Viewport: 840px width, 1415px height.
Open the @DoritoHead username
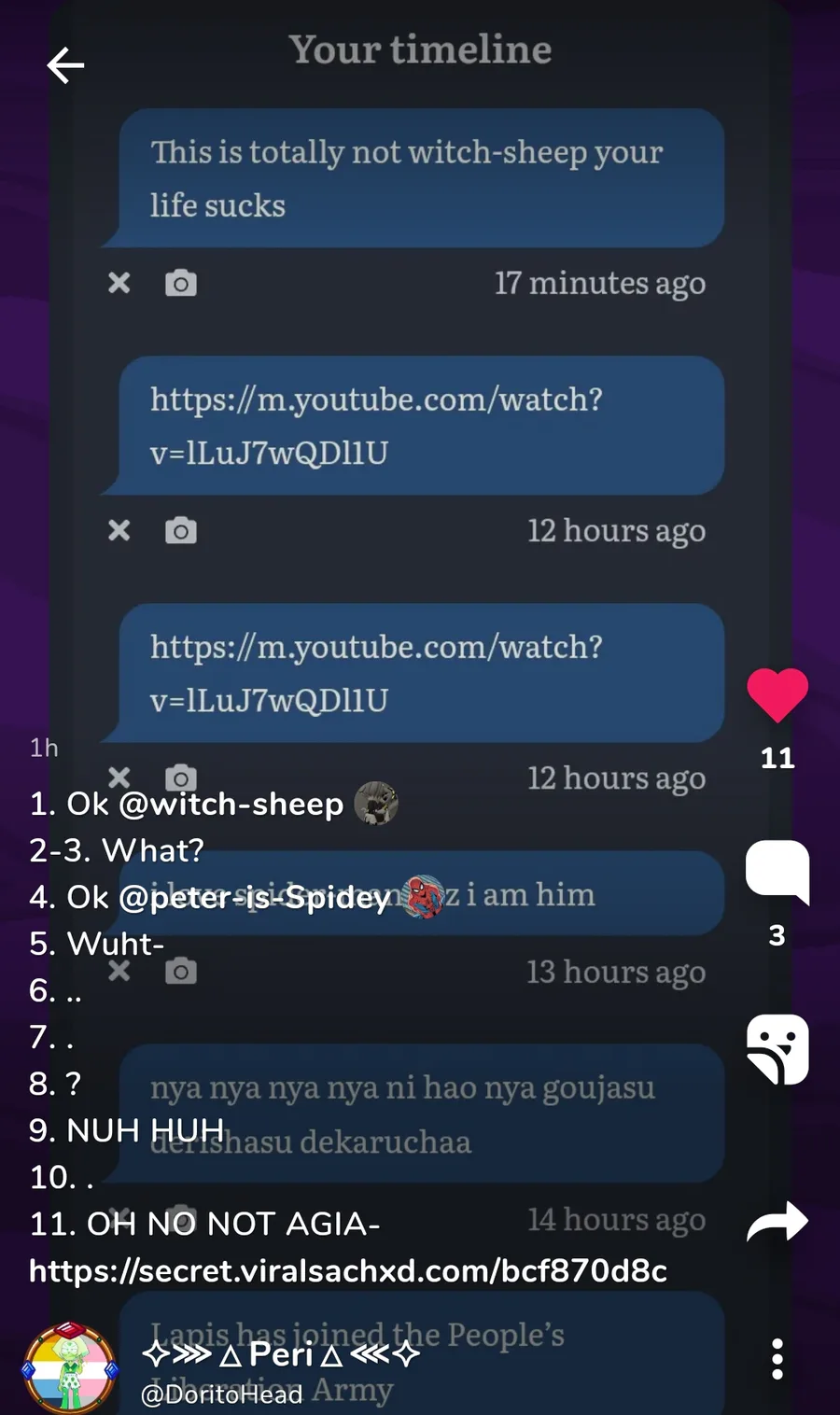pos(222,1394)
